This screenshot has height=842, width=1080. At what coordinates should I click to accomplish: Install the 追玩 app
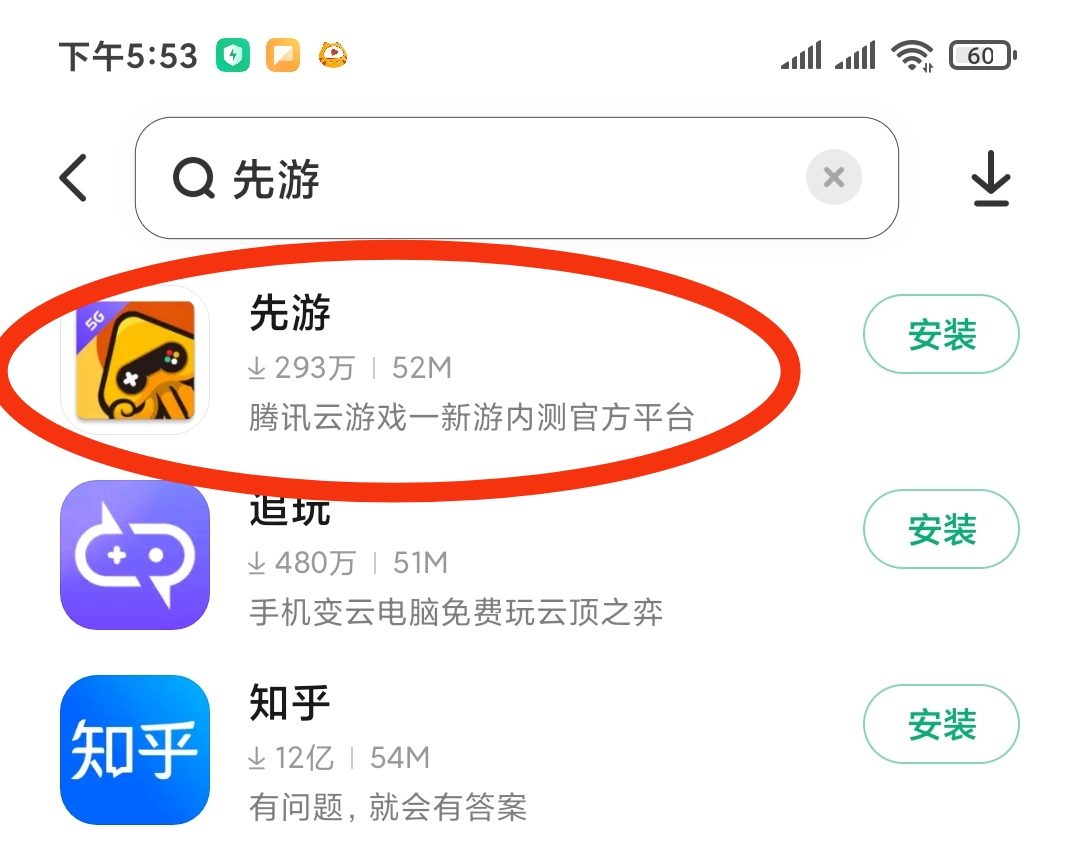941,530
